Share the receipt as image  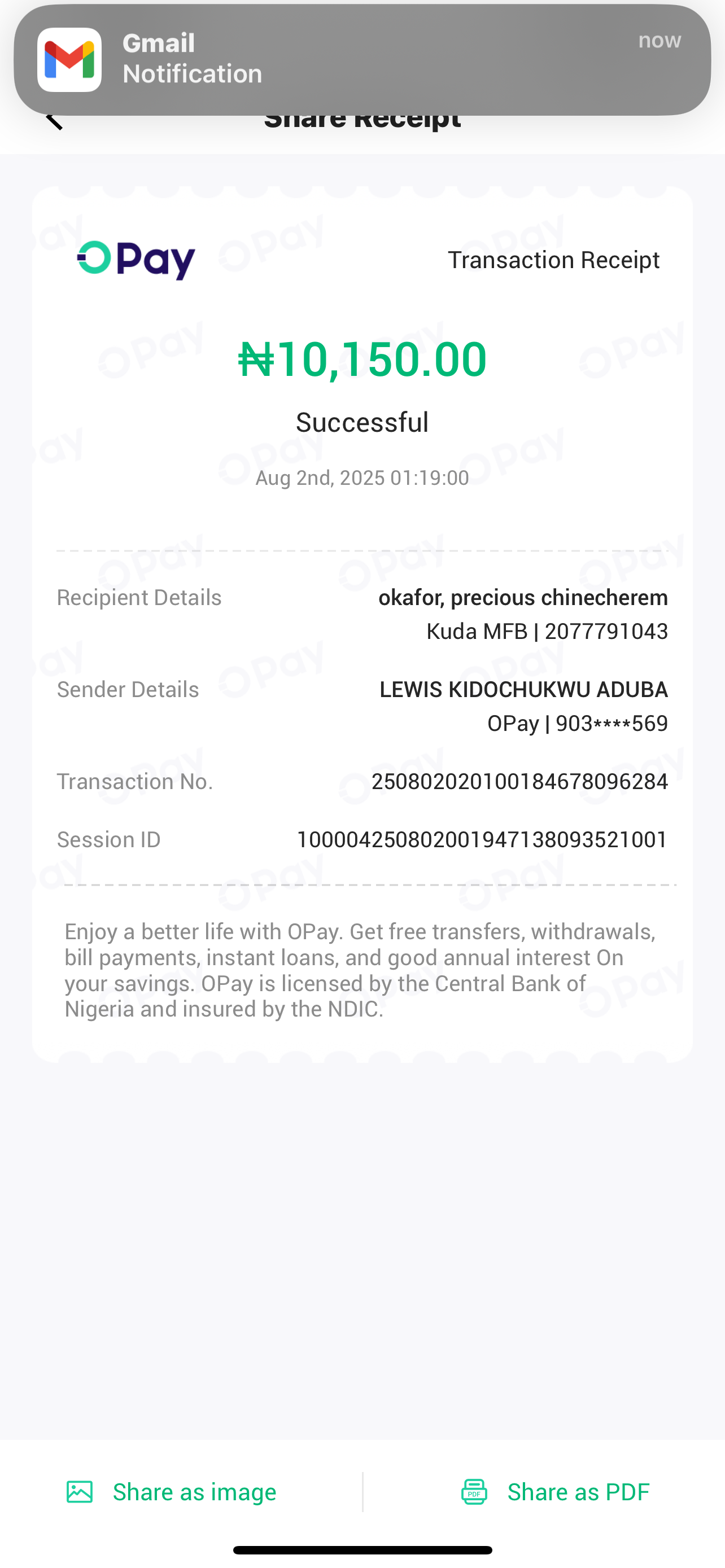click(172, 1492)
